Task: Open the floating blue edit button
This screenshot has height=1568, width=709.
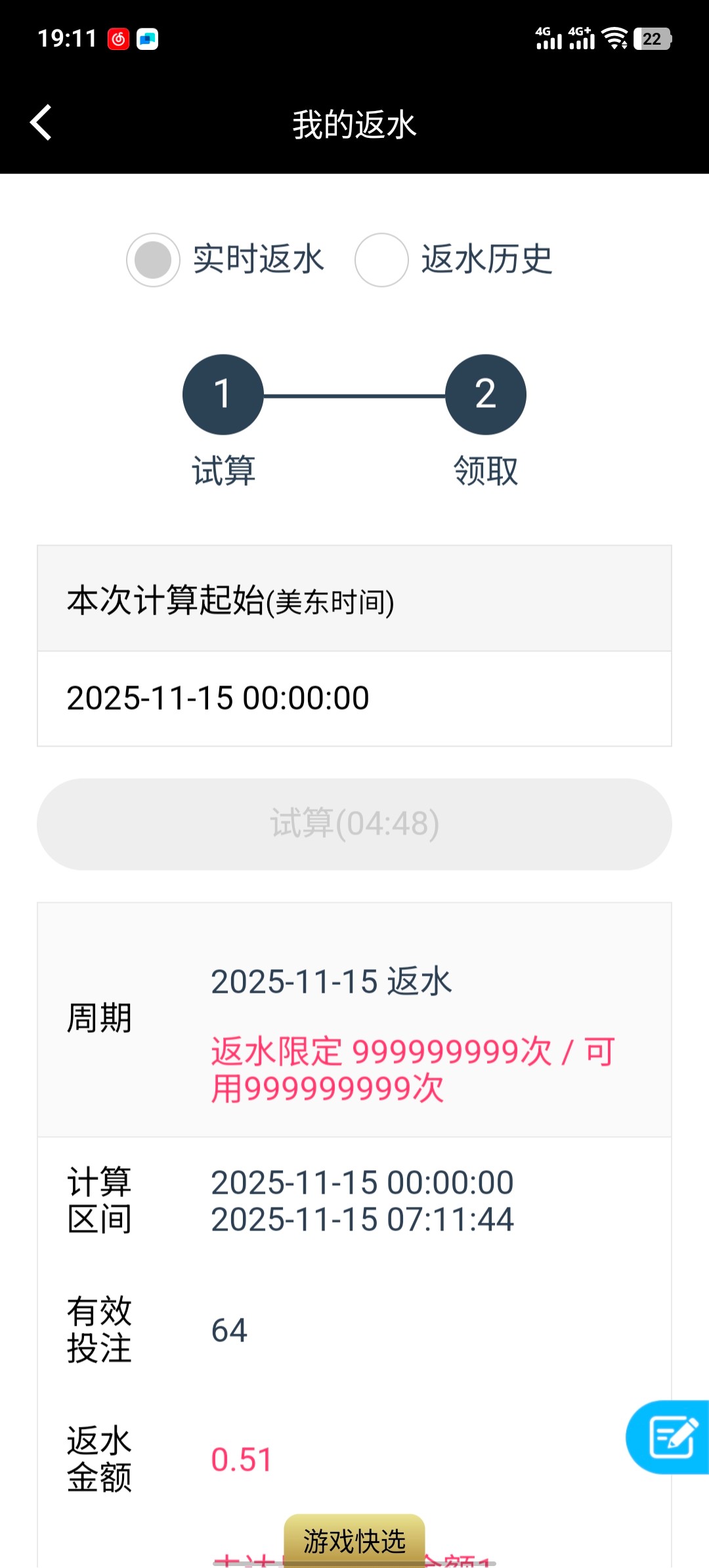Action: (x=671, y=1437)
